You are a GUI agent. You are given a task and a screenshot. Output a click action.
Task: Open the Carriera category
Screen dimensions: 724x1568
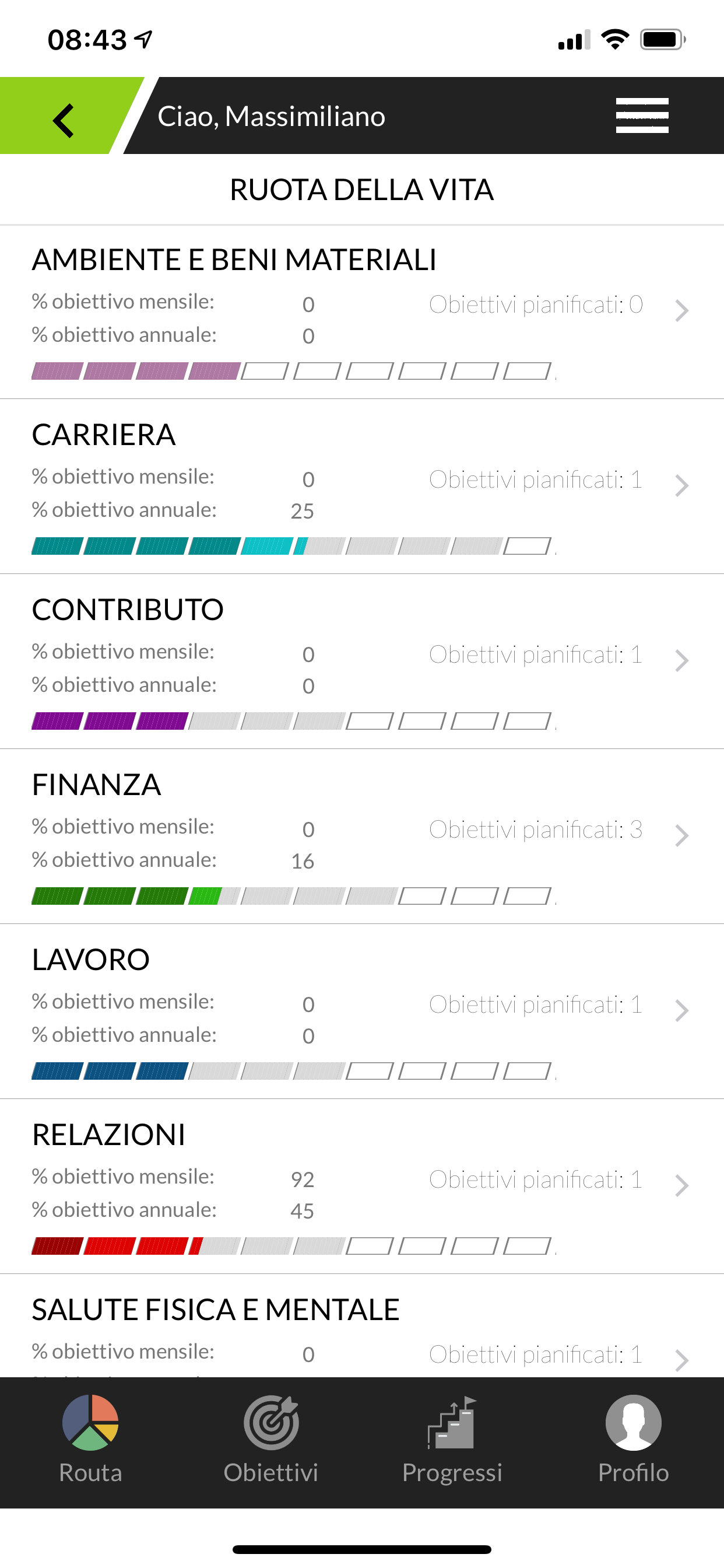[x=362, y=487]
